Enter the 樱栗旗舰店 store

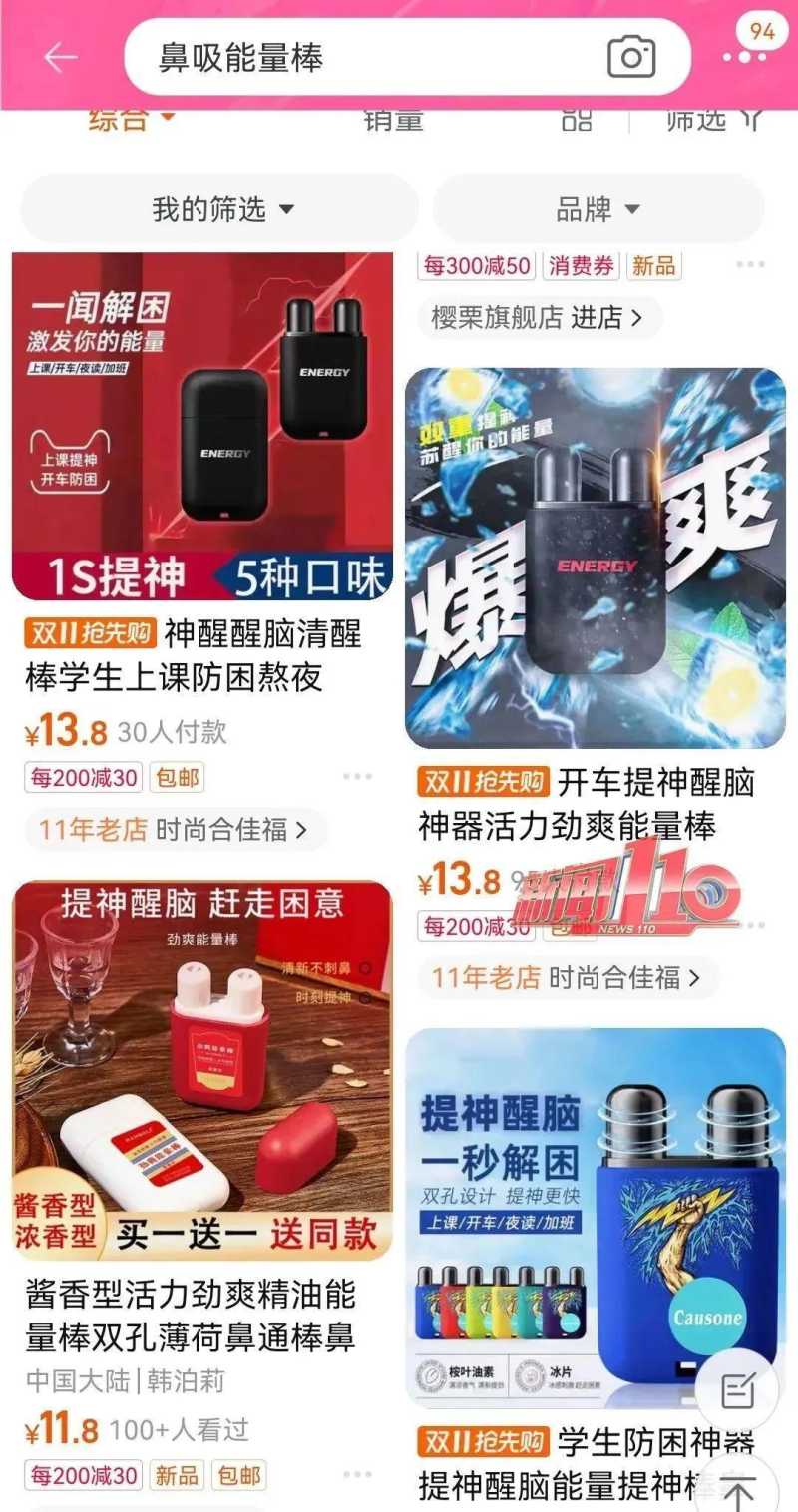pyautogui.click(x=537, y=318)
